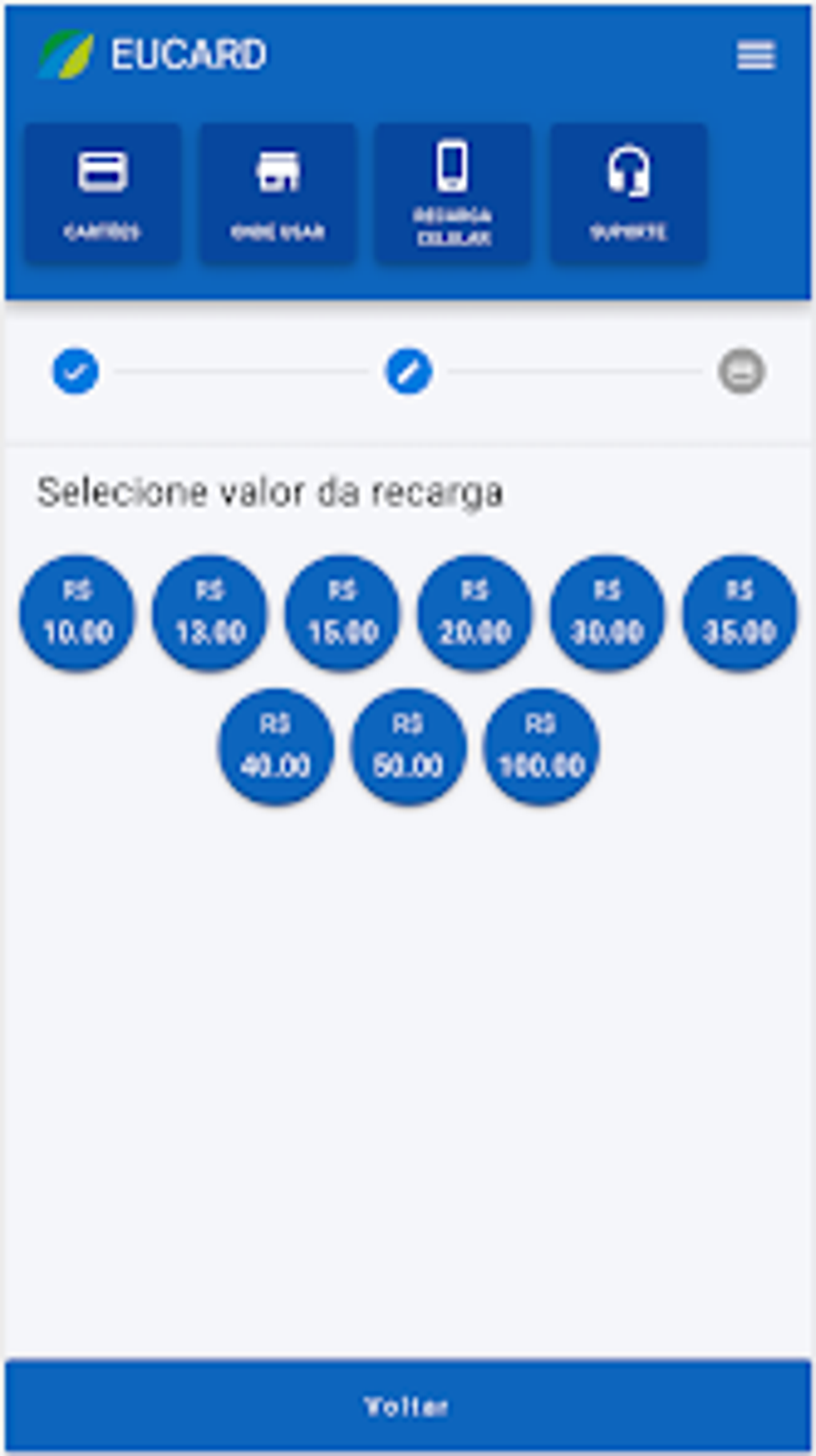Screen dimensions: 816x1456
Task: Pick R$ 20.00 as recharge value
Action: [x=474, y=613]
